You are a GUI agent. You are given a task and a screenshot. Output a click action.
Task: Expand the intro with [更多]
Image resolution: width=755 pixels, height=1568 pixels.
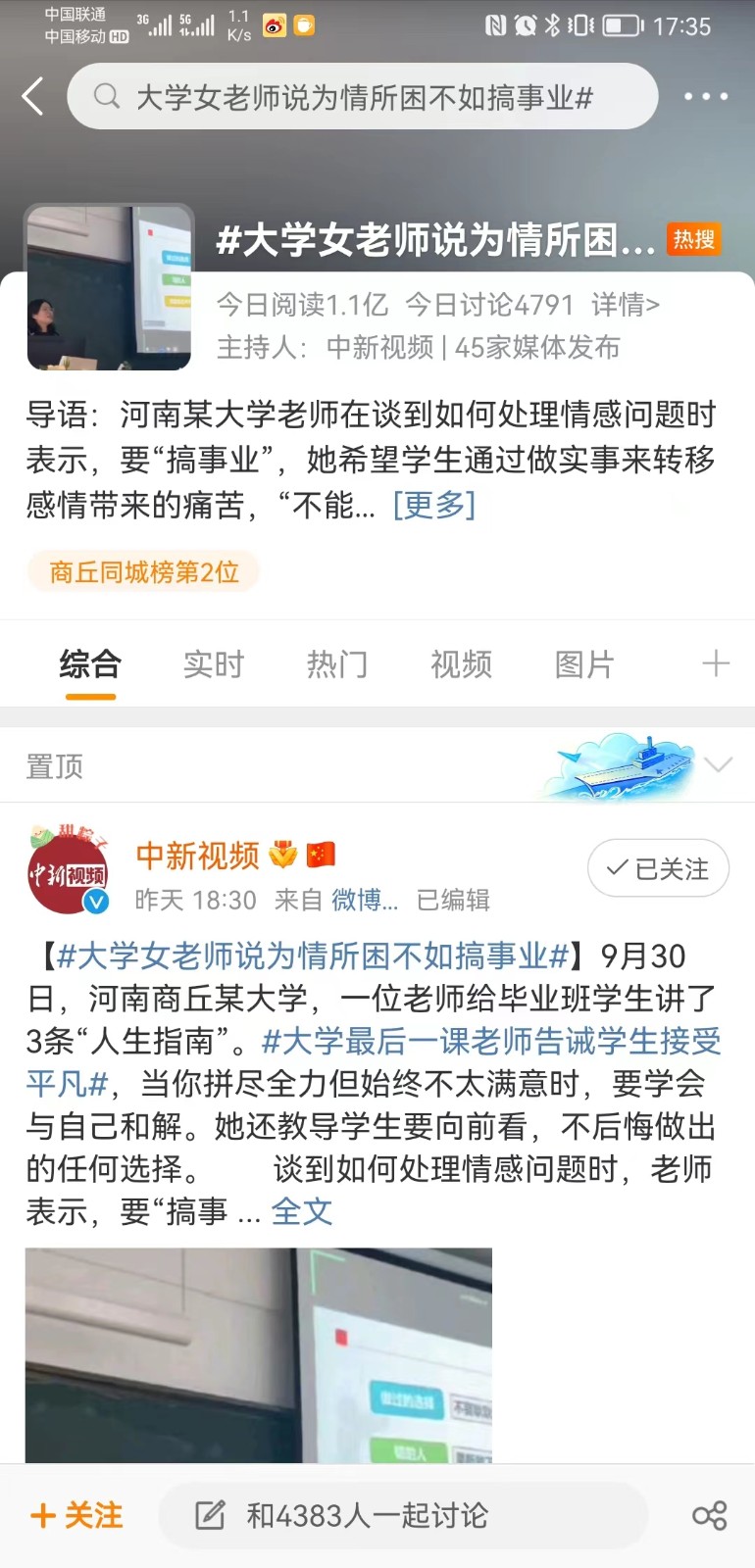433,505
